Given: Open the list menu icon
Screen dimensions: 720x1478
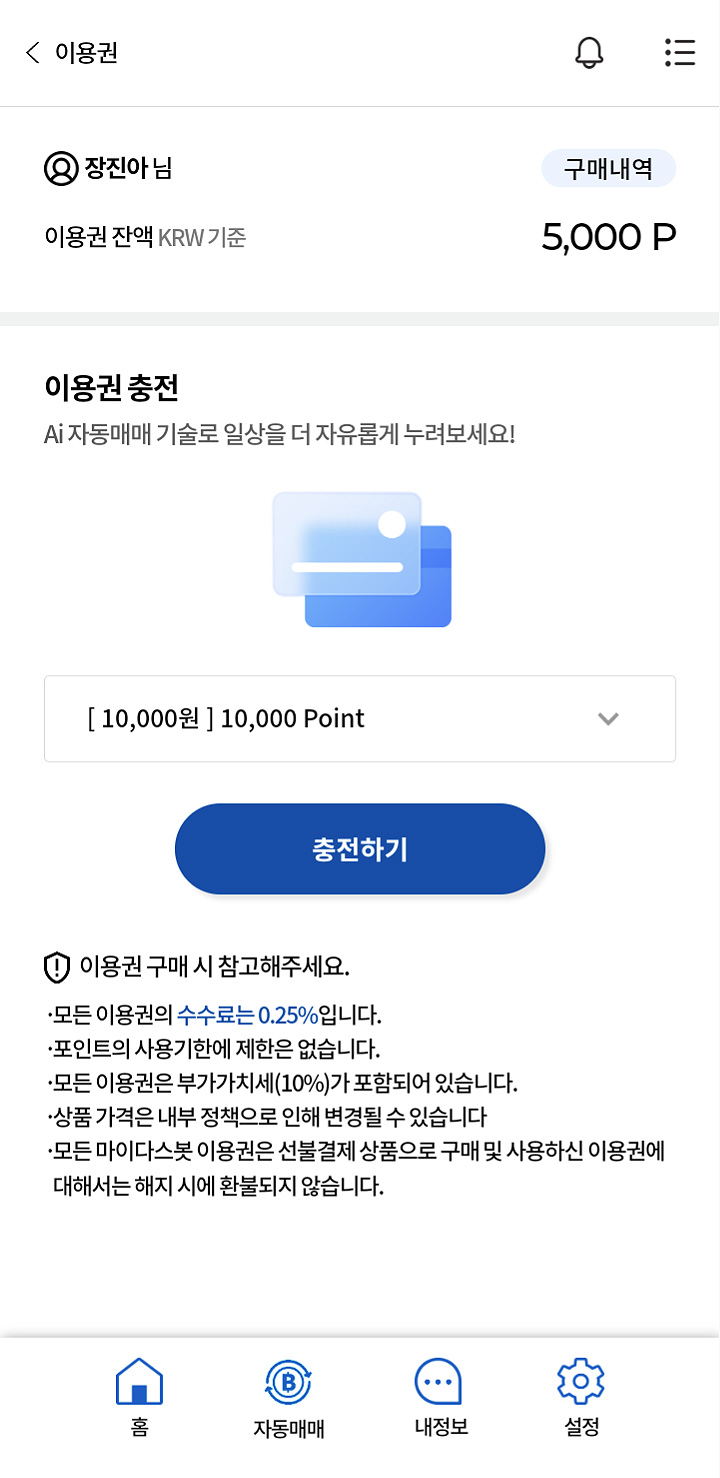Looking at the screenshot, I should tap(680, 53).
